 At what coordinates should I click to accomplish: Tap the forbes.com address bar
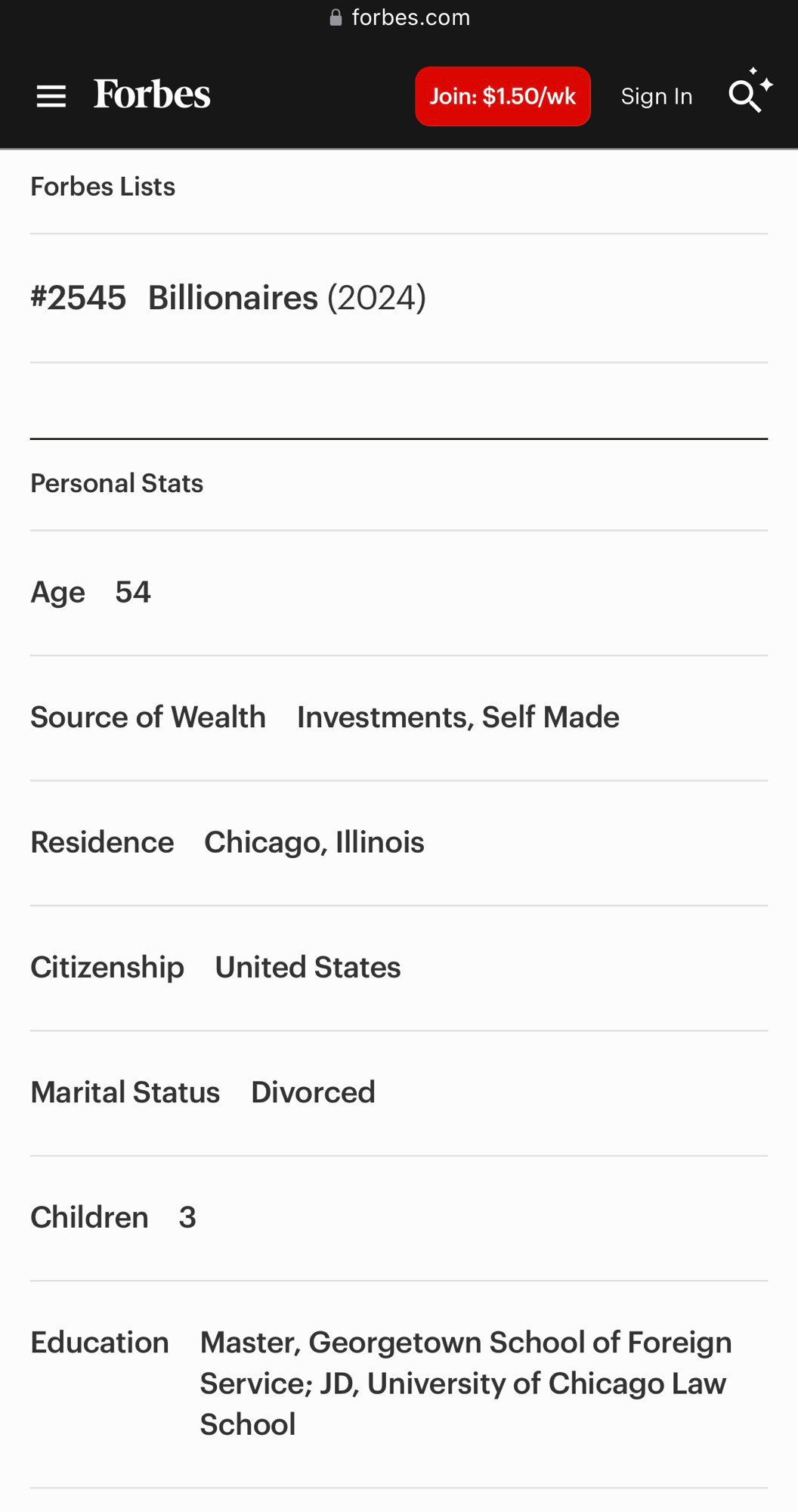click(399, 17)
